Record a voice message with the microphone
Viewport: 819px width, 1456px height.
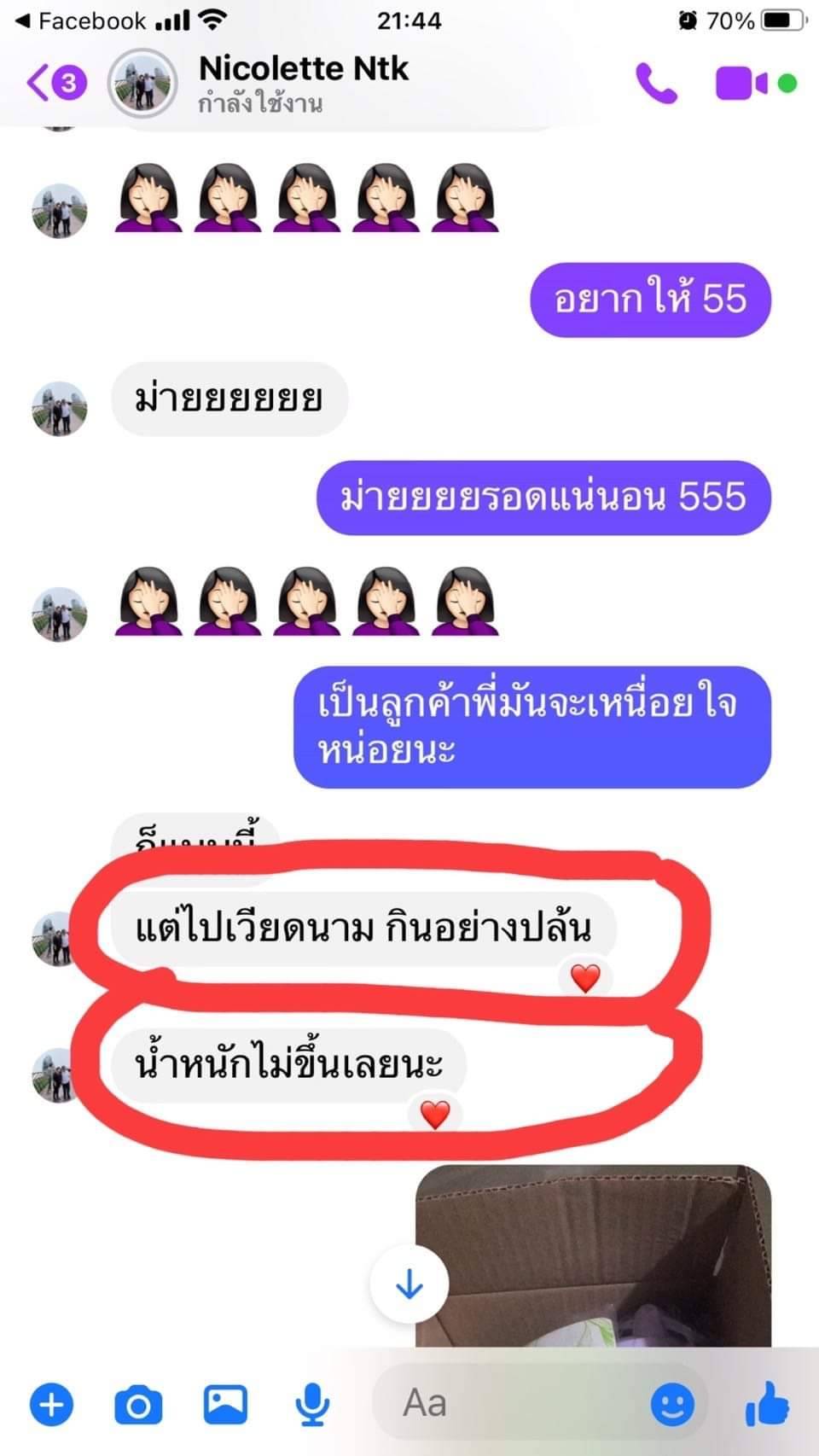point(312,1404)
